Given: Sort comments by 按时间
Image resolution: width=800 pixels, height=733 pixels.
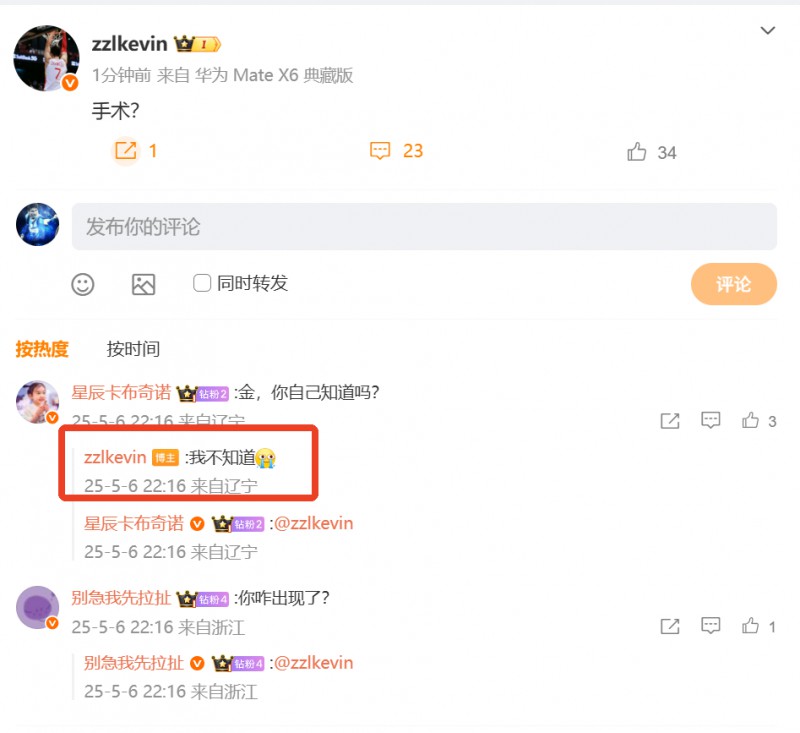Looking at the screenshot, I should coord(133,349).
